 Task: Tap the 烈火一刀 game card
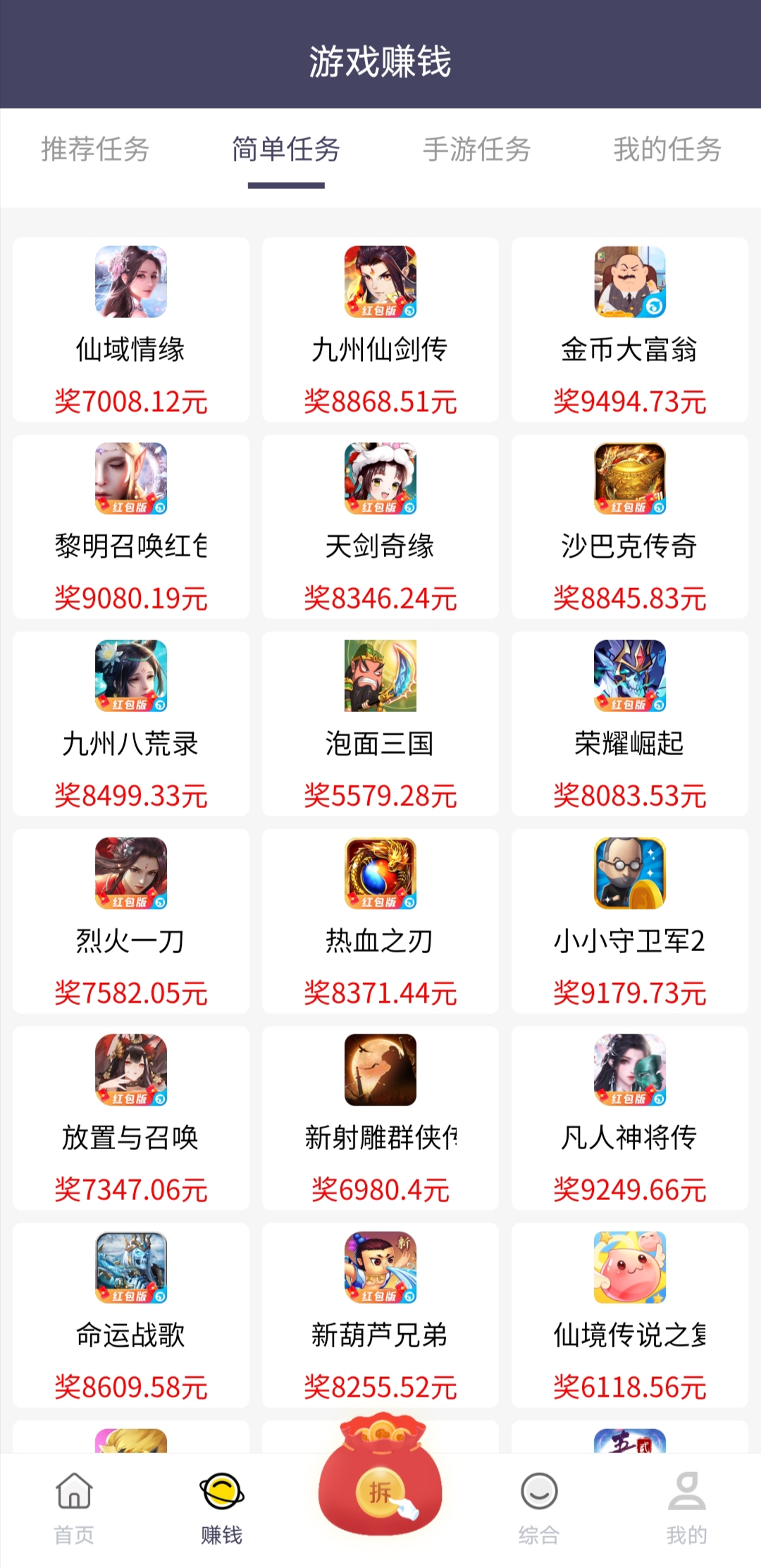coord(131,921)
